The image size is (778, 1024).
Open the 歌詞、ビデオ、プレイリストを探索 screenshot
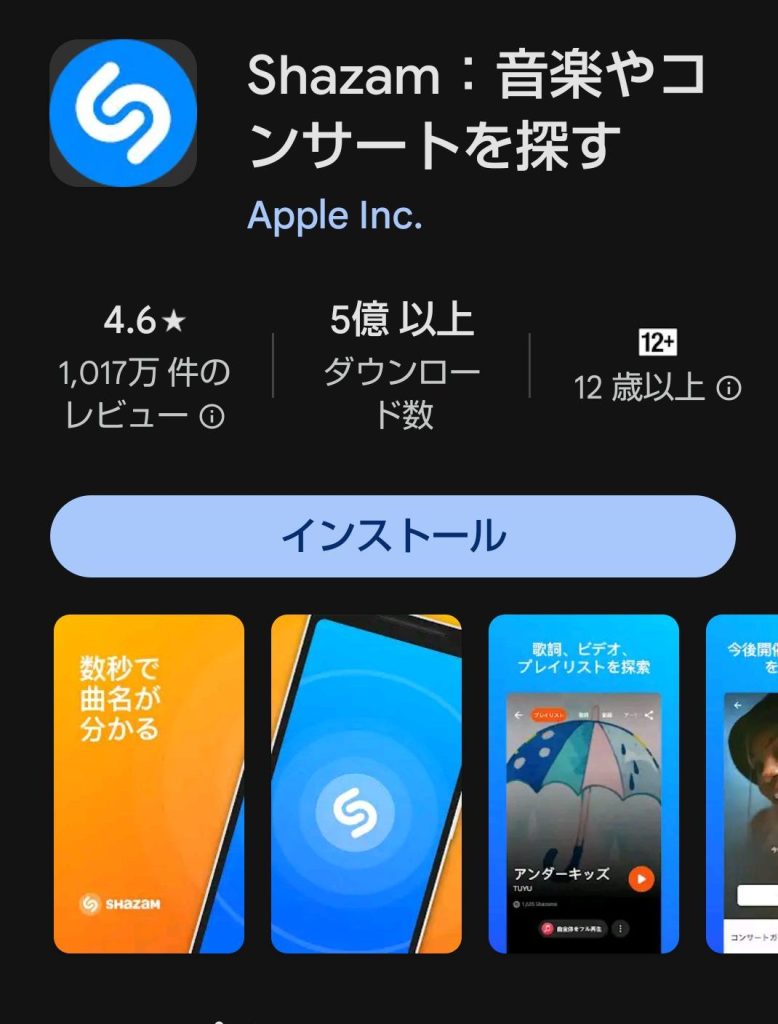(583, 783)
